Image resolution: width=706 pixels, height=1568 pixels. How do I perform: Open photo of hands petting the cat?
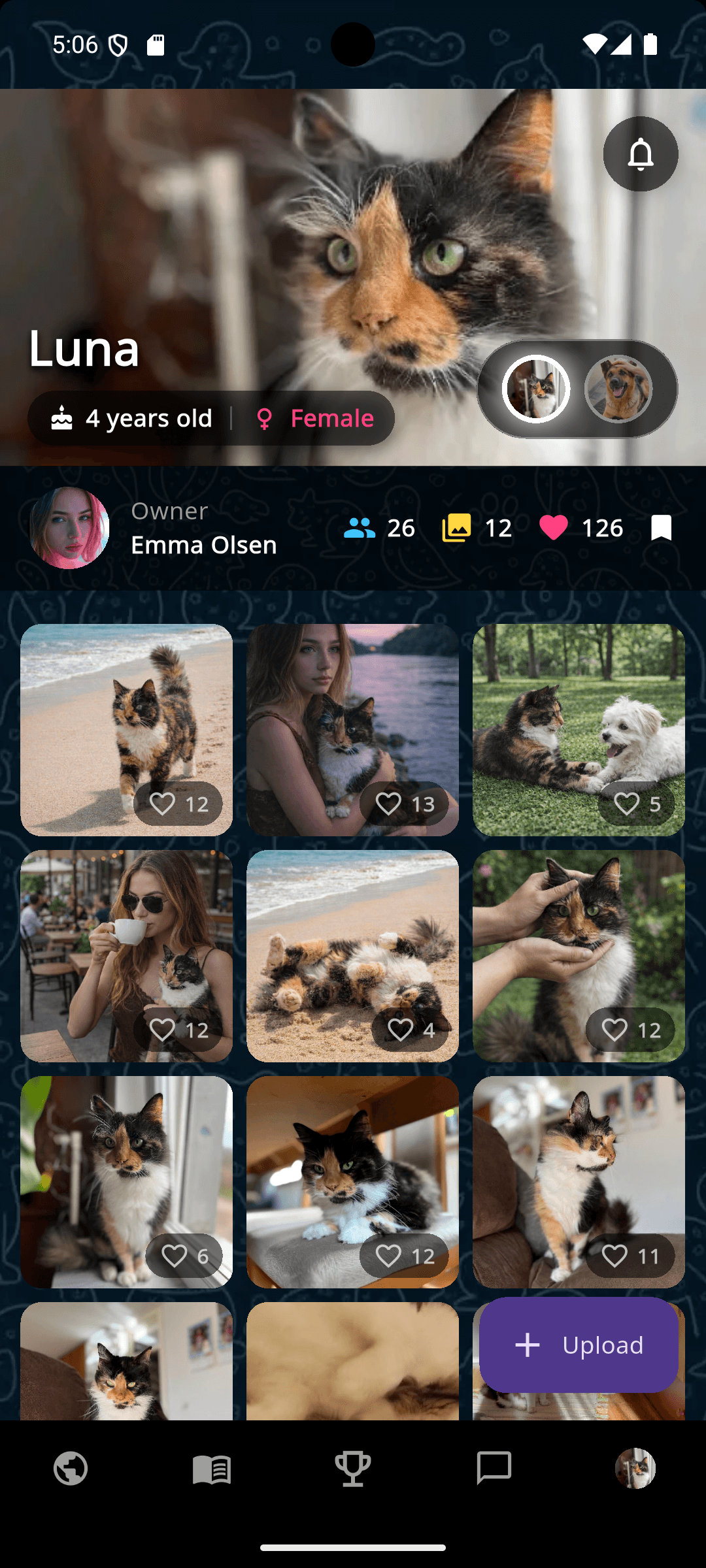pyautogui.click(x=579, y=941)
